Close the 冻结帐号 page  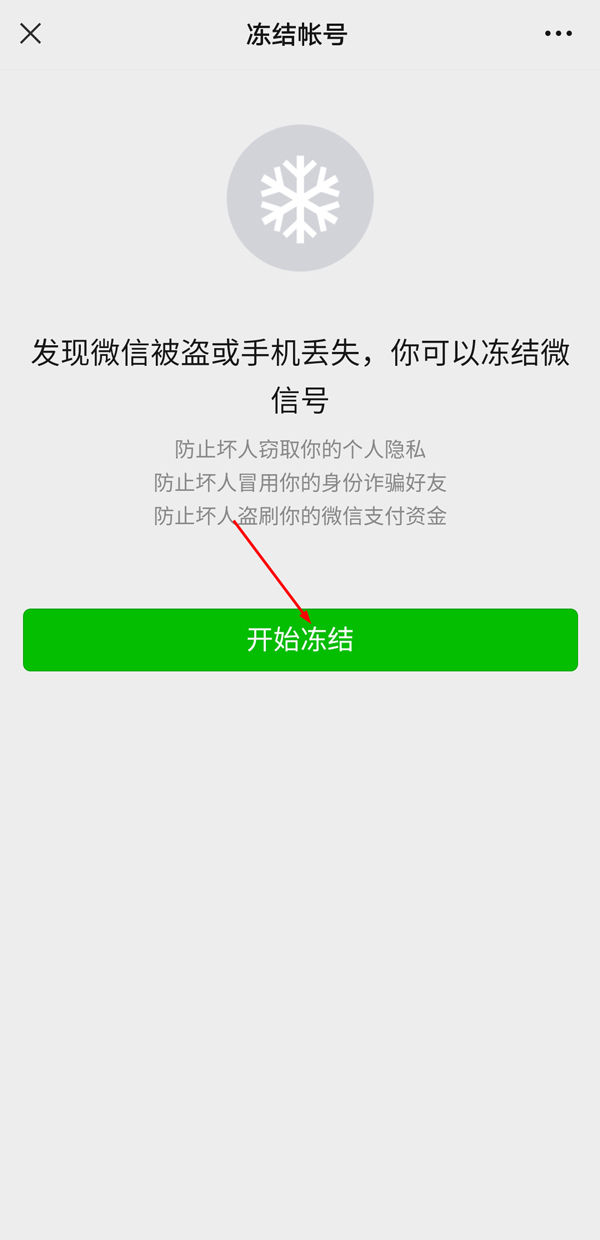pos(31,34)
